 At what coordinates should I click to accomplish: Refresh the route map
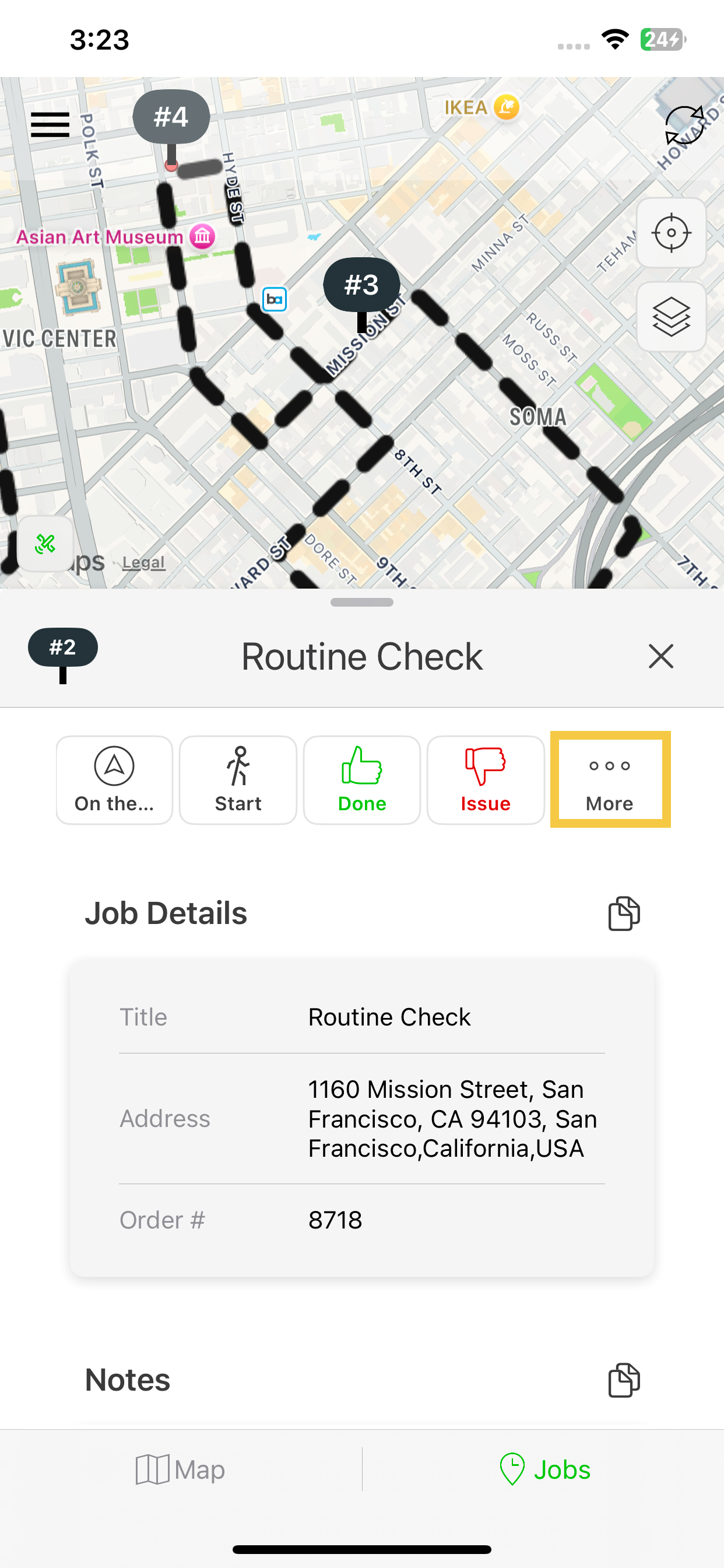point(684,125)
